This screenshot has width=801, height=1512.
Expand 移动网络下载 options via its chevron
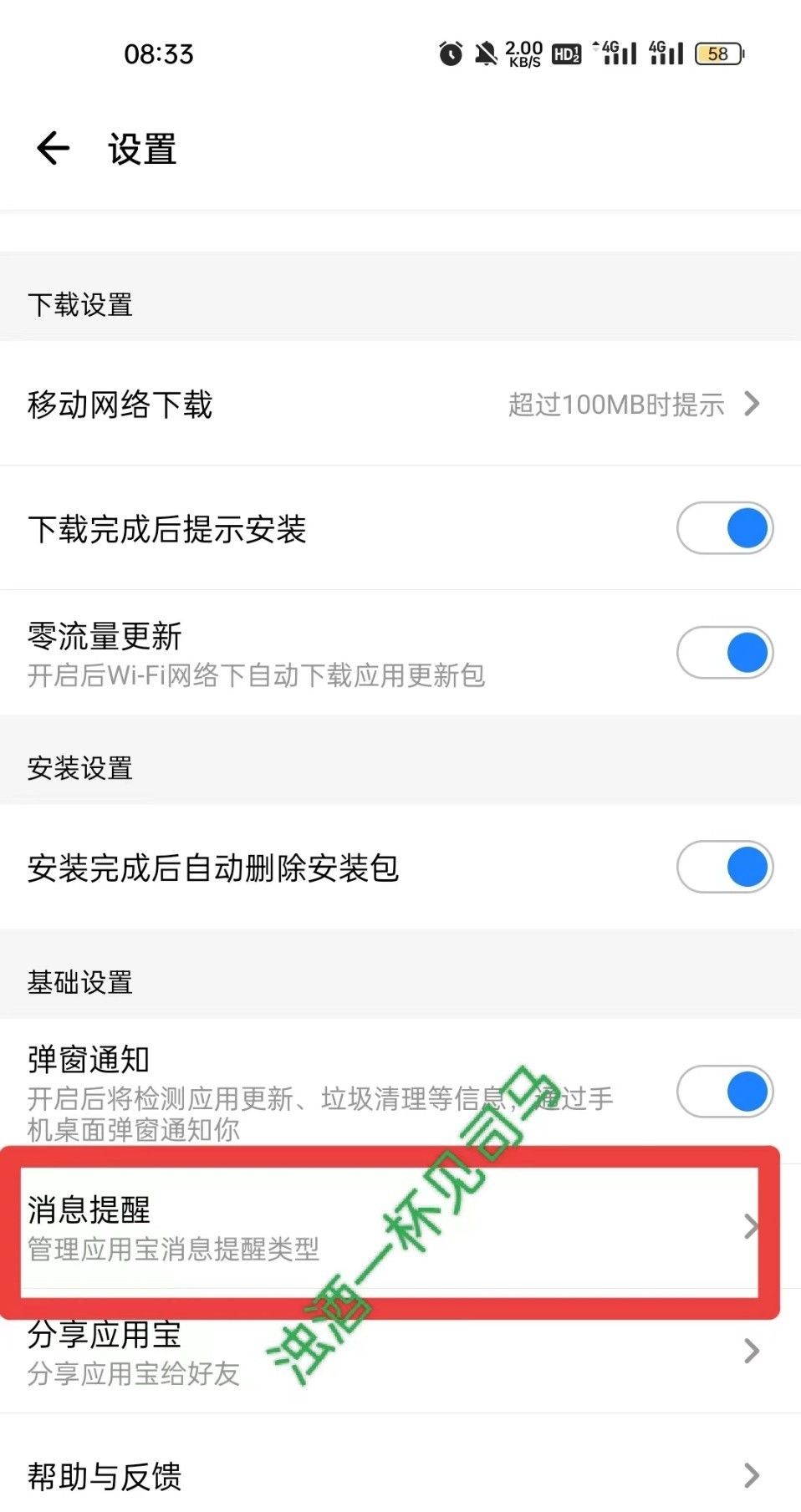(x=750, y=405)
